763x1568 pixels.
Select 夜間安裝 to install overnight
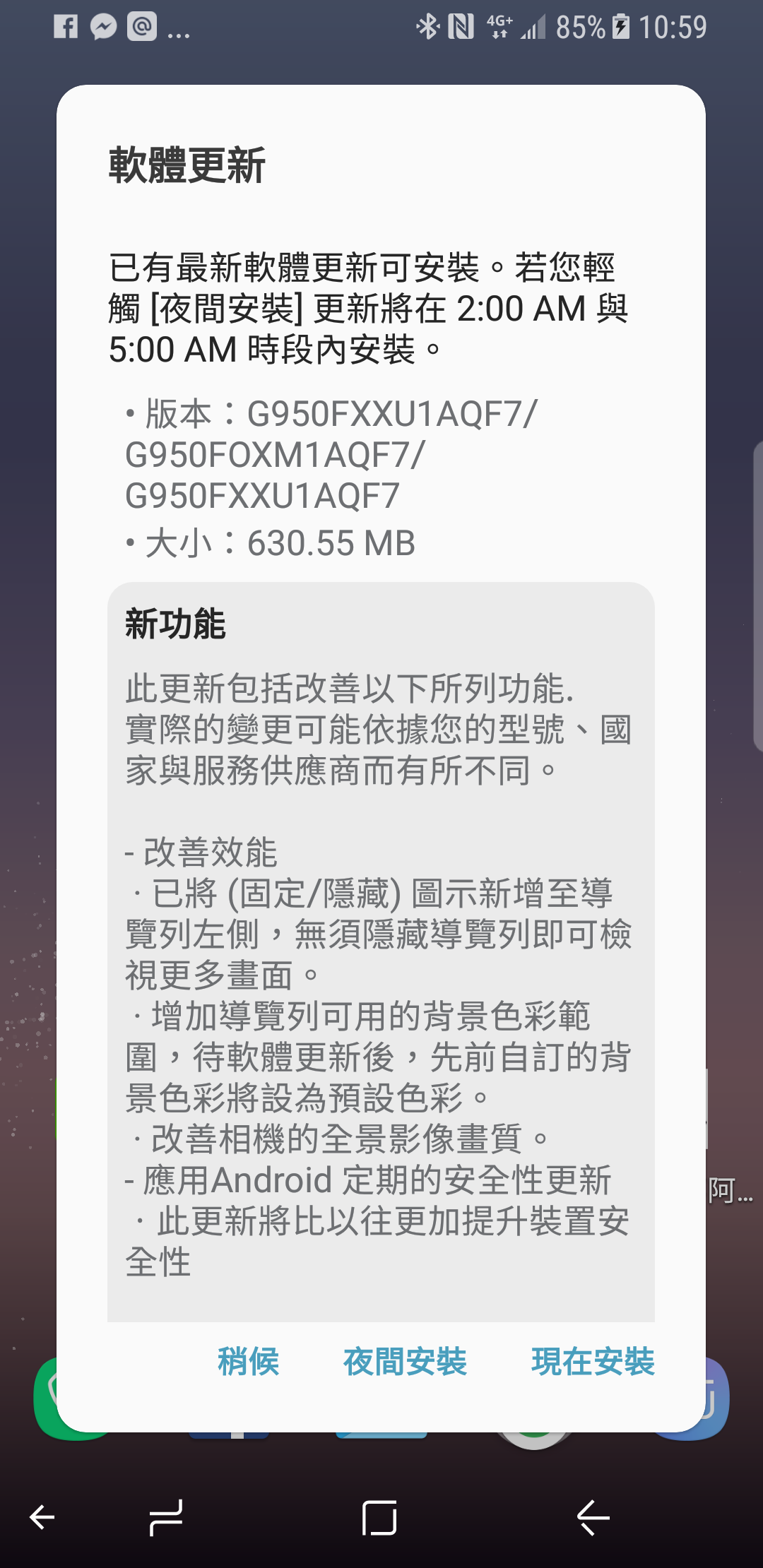tap(405, 1361)
